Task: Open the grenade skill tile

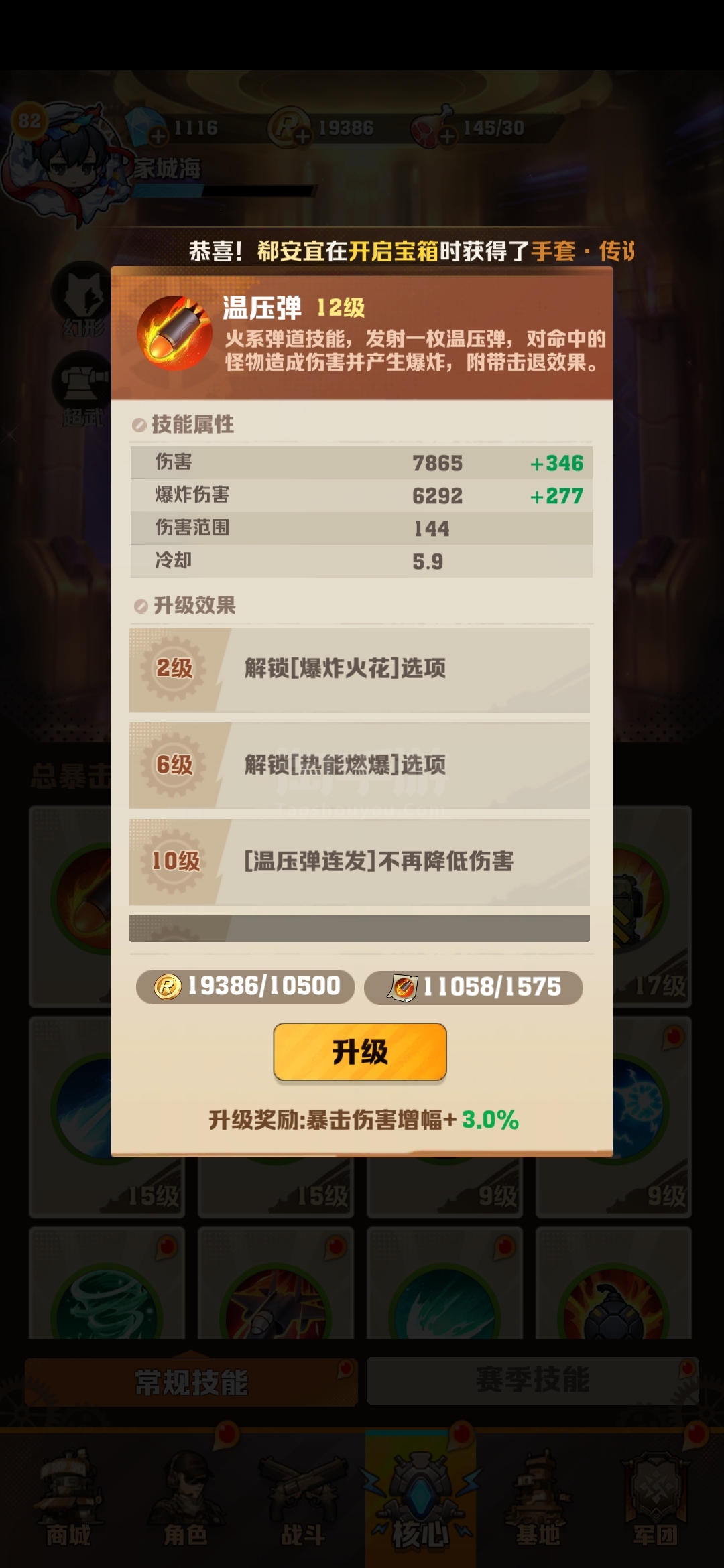Action: coord(613,1283)
